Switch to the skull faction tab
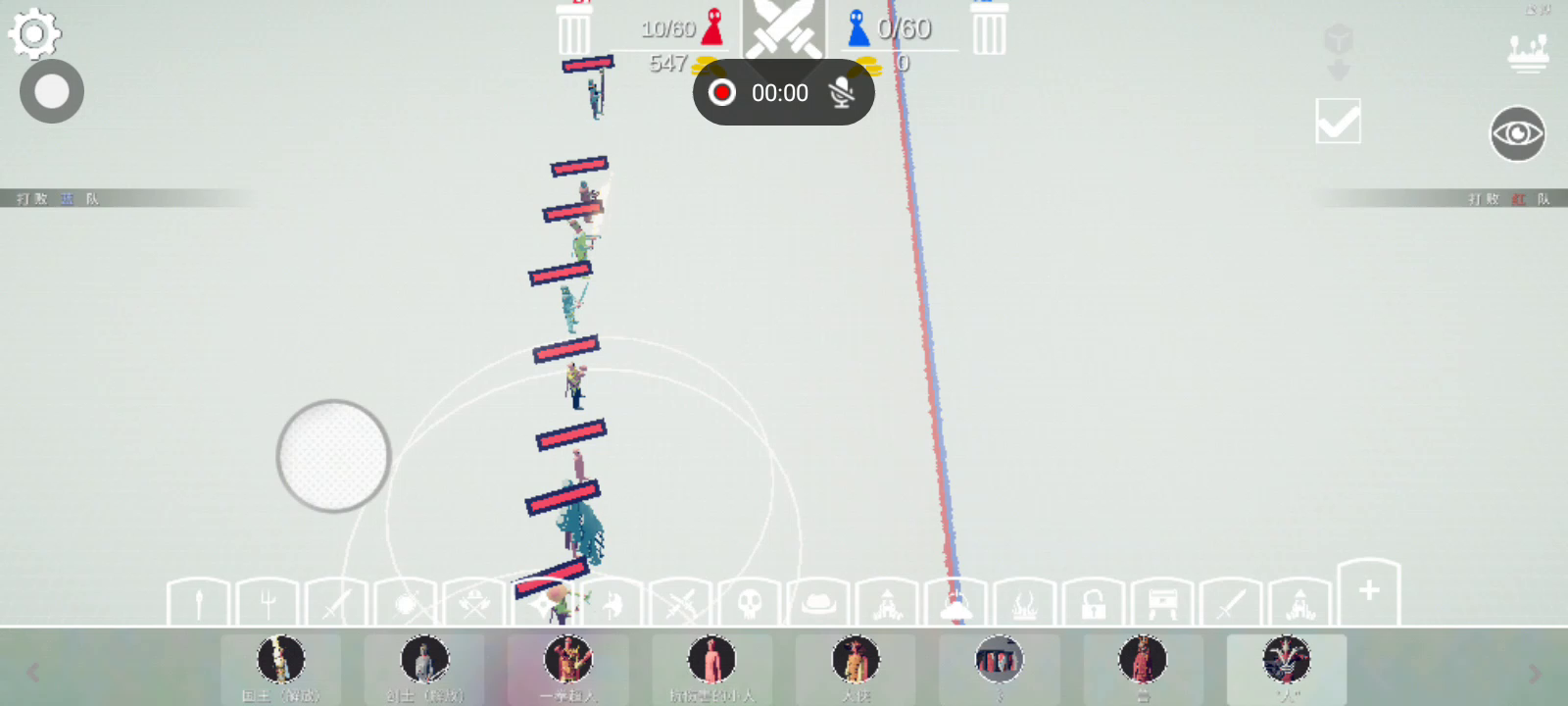 (x=750, y=603)
